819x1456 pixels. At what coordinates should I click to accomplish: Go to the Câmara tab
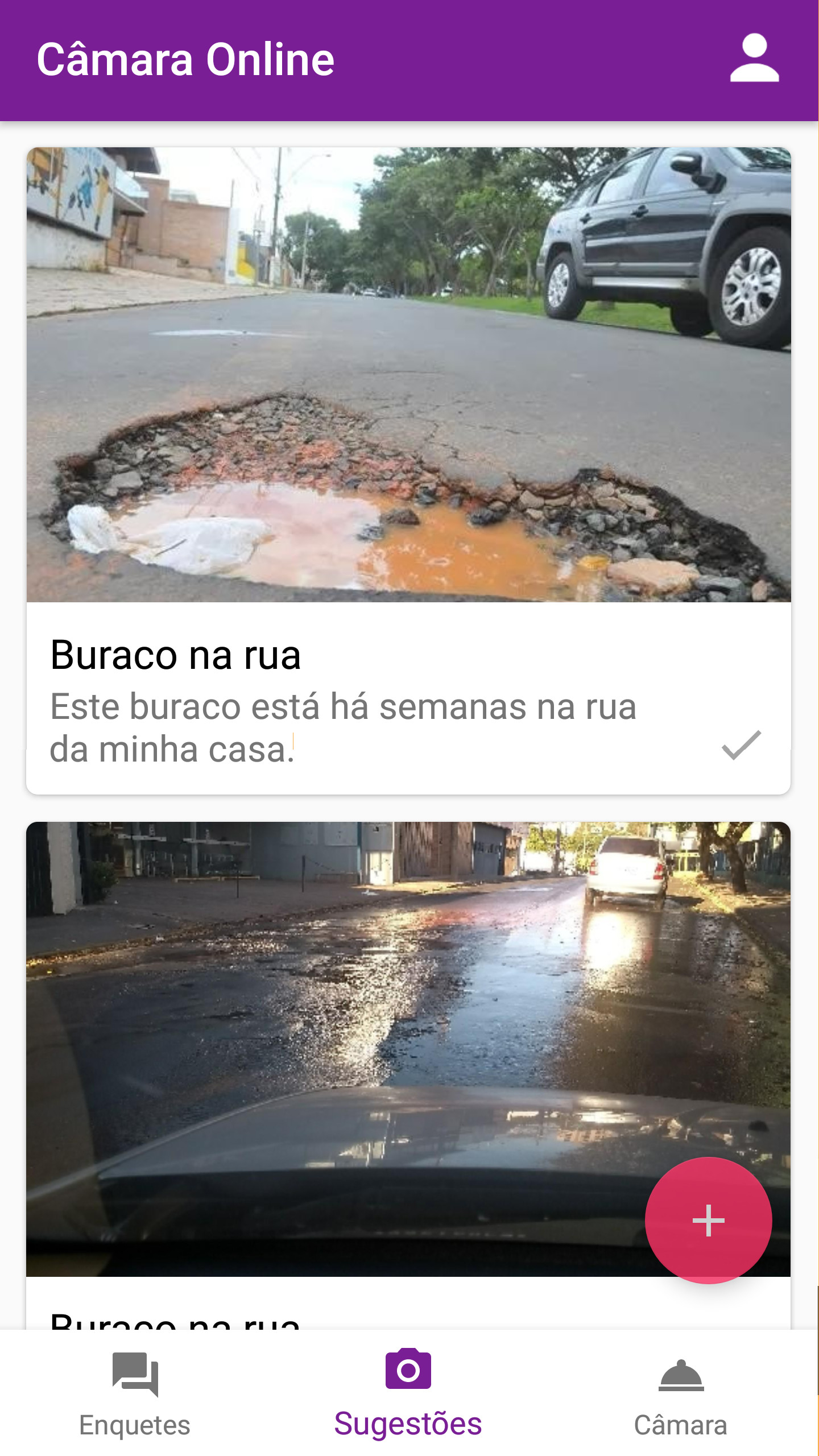681,1393
